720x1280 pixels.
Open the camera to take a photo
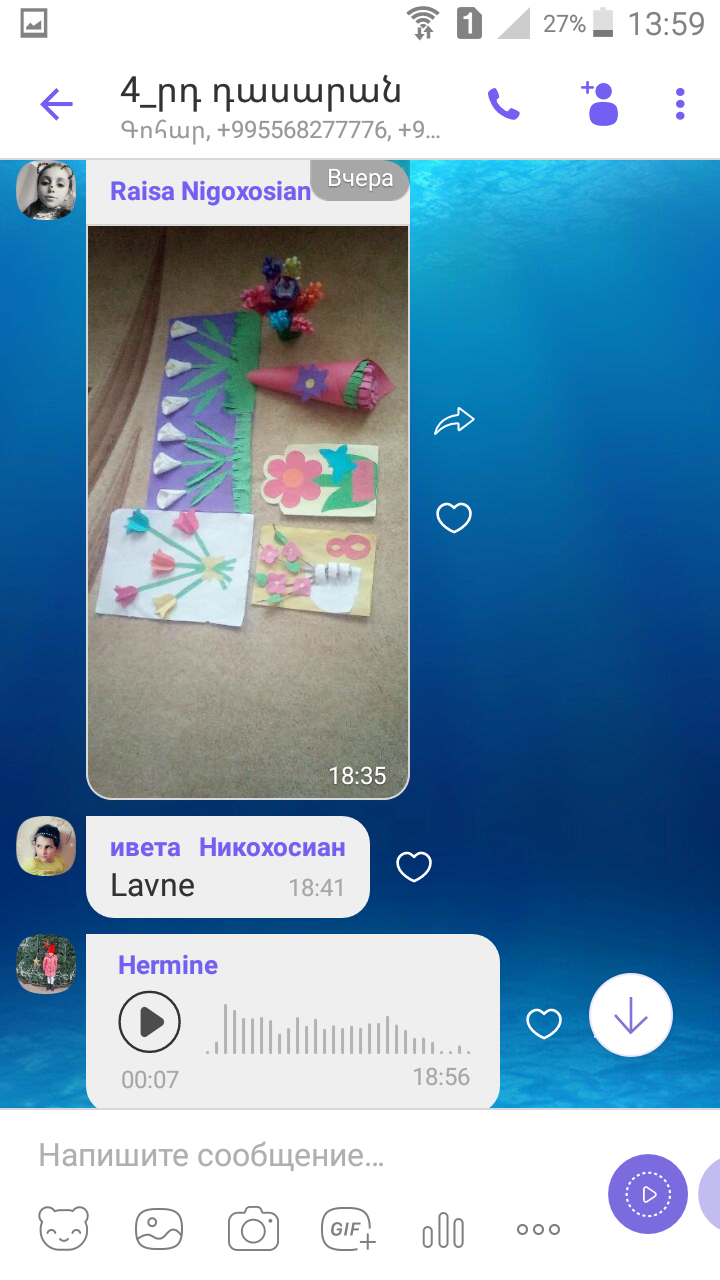[x=253, y=1229]
